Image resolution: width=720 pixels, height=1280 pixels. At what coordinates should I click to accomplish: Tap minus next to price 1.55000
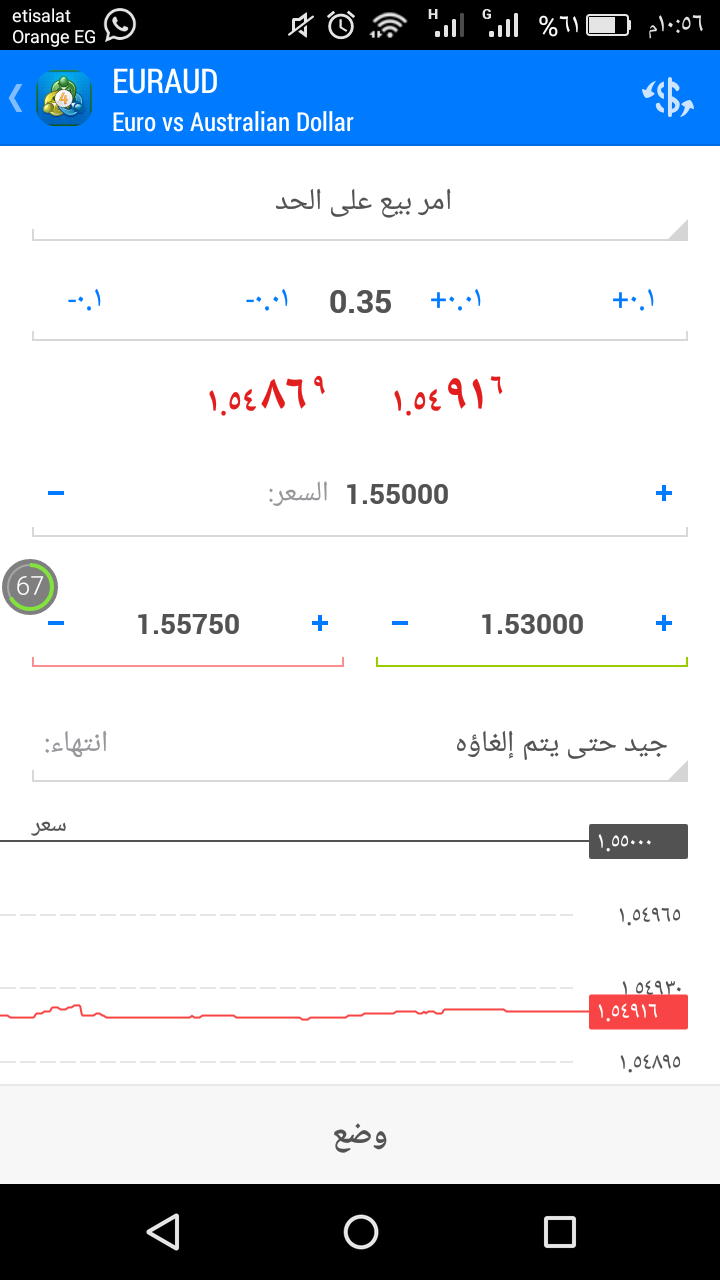click(56, 493)
